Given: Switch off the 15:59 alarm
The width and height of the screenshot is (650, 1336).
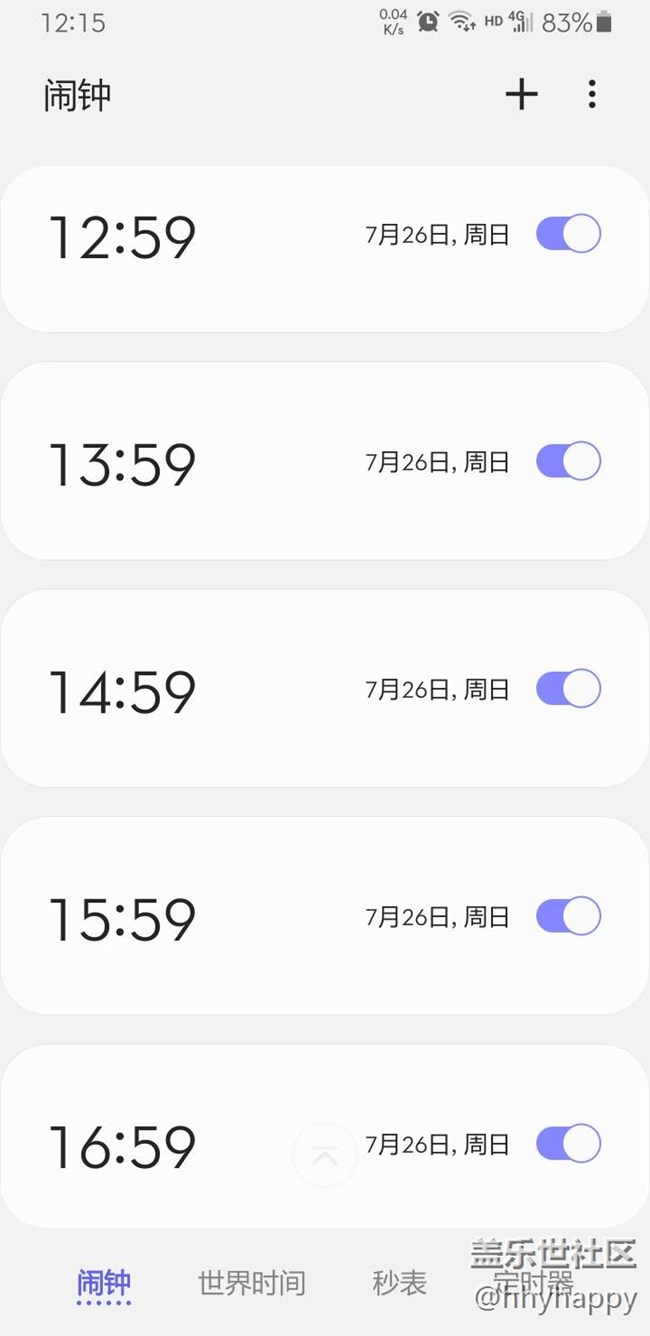Looking at the screenshot, I should pyautogui.click(x=568, y=916).
